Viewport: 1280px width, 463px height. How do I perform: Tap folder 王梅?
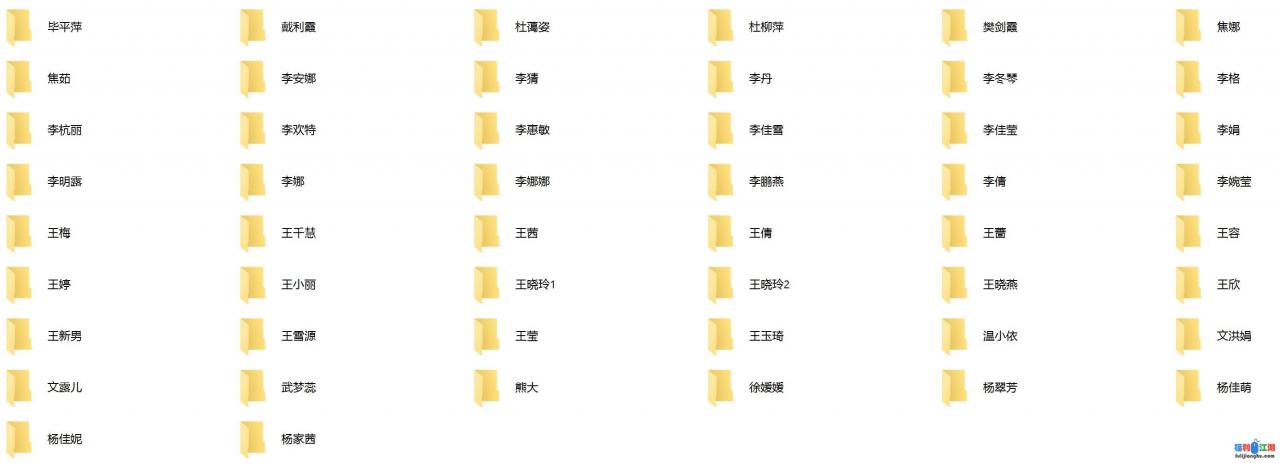pyautogui.click(x=58, y=233)
